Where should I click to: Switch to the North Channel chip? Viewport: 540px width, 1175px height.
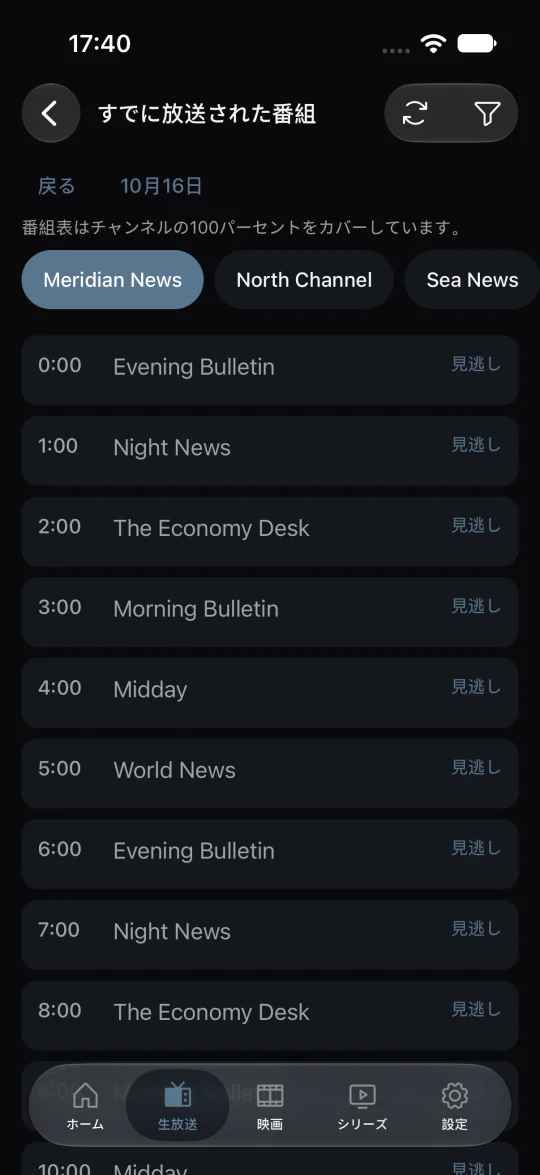[x=304, y=280]
